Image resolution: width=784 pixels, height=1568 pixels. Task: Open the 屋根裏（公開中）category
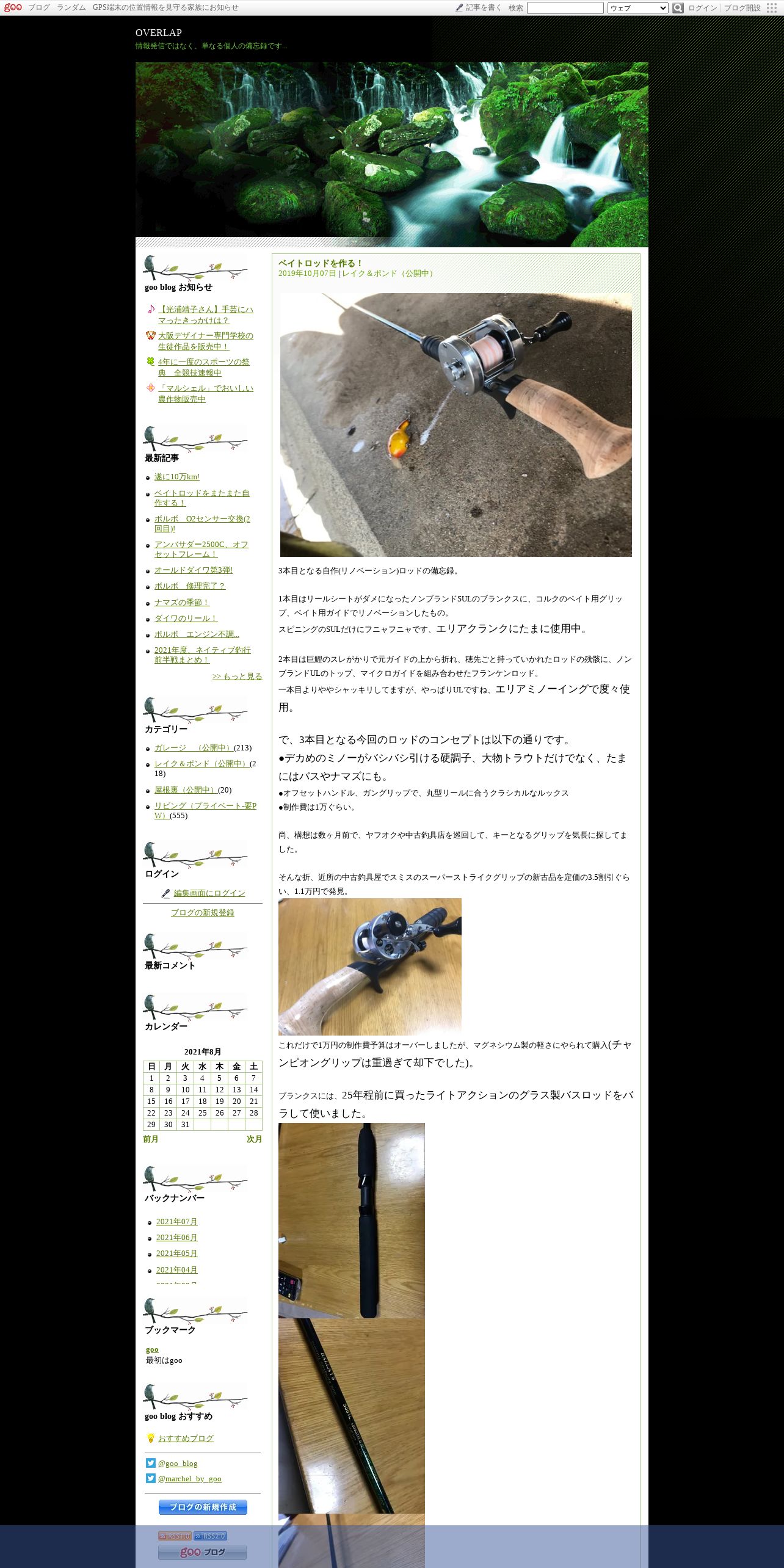tap(186, 790)
